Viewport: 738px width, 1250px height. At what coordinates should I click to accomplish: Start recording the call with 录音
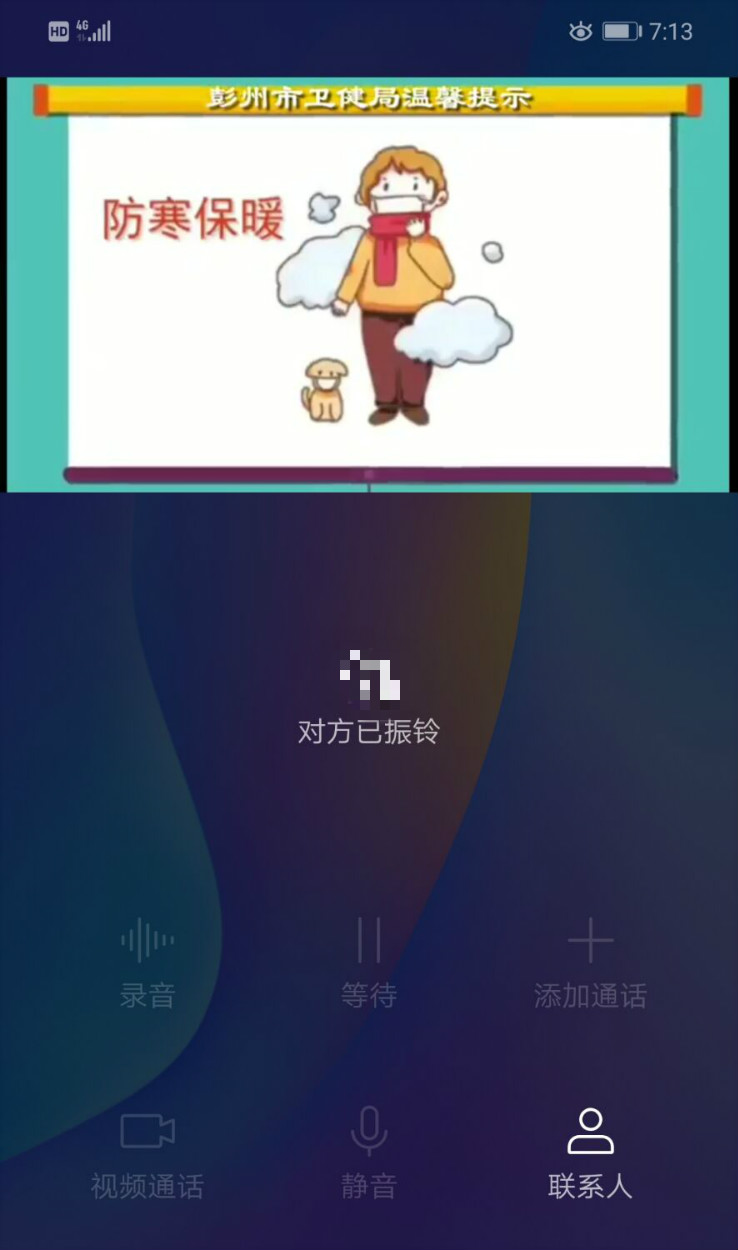(x=148, y=962)
